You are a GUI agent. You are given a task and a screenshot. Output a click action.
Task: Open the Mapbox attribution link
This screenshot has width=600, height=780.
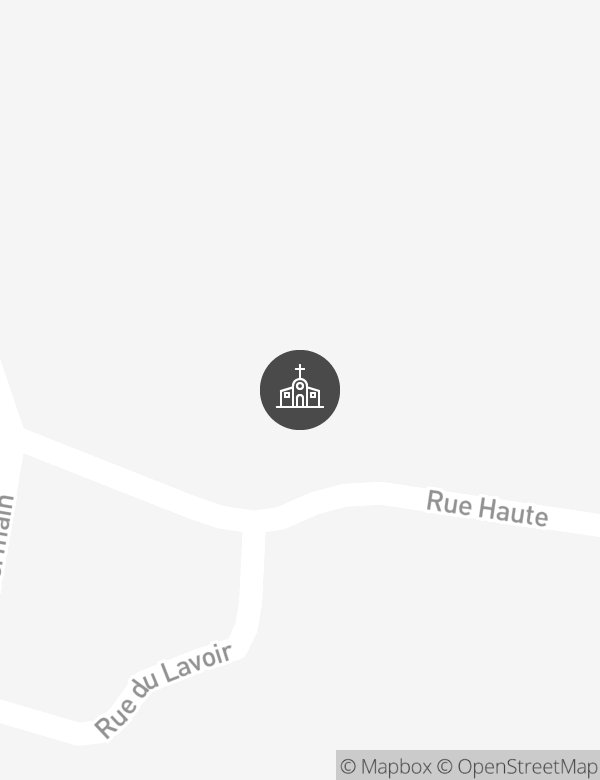tap(386, 767)
